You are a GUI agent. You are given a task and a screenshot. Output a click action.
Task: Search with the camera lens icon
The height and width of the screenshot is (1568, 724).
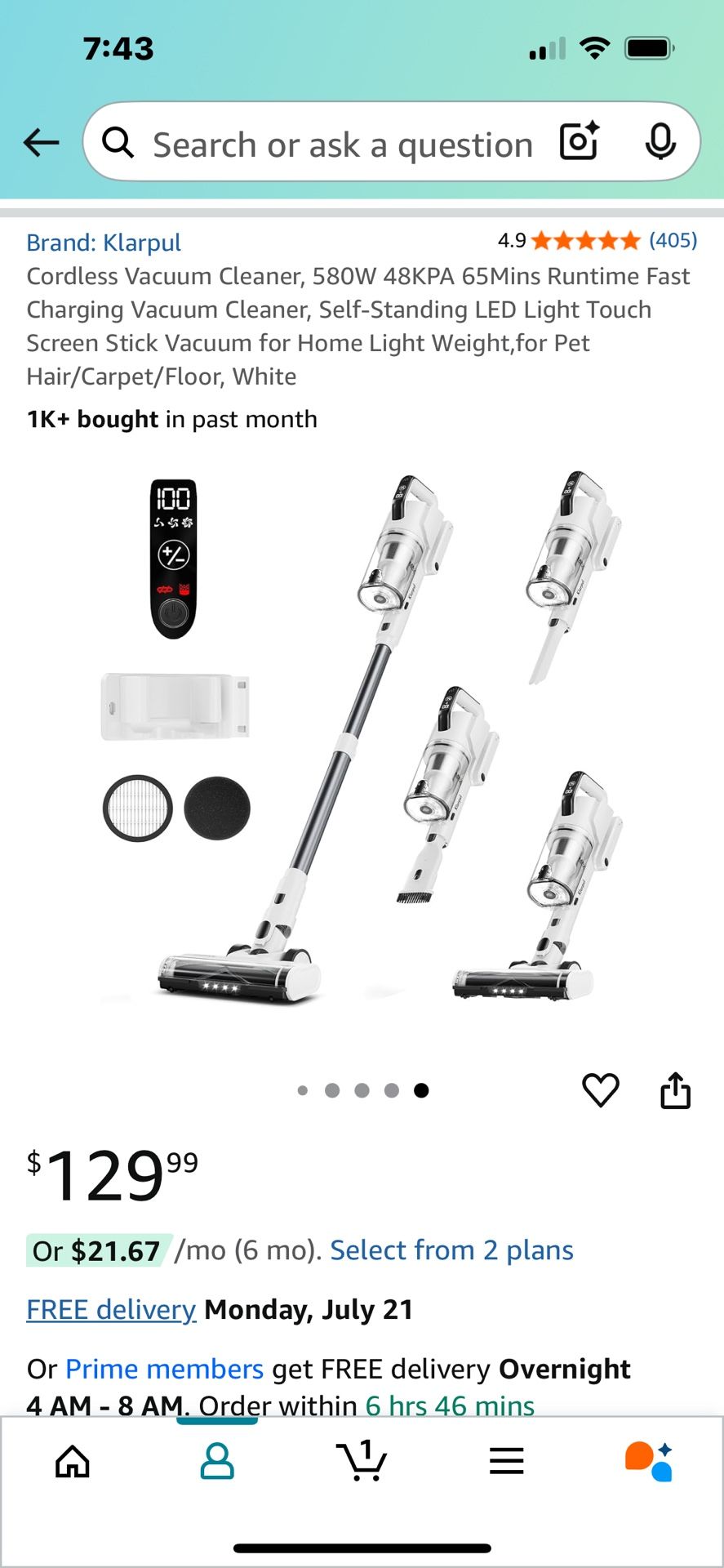[x=580, y=142]
